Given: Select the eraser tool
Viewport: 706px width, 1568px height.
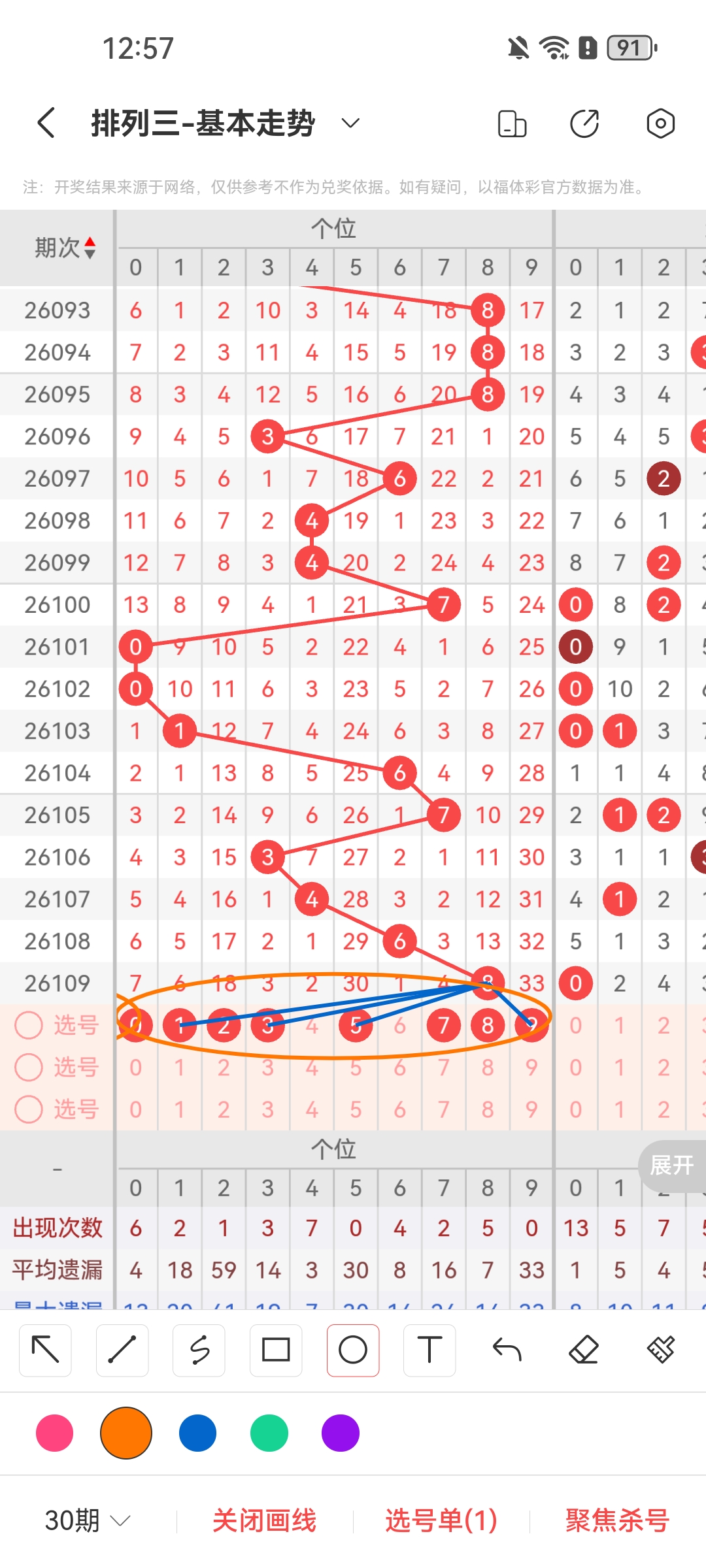Looking at the screenshot, I should (584, 1350).
